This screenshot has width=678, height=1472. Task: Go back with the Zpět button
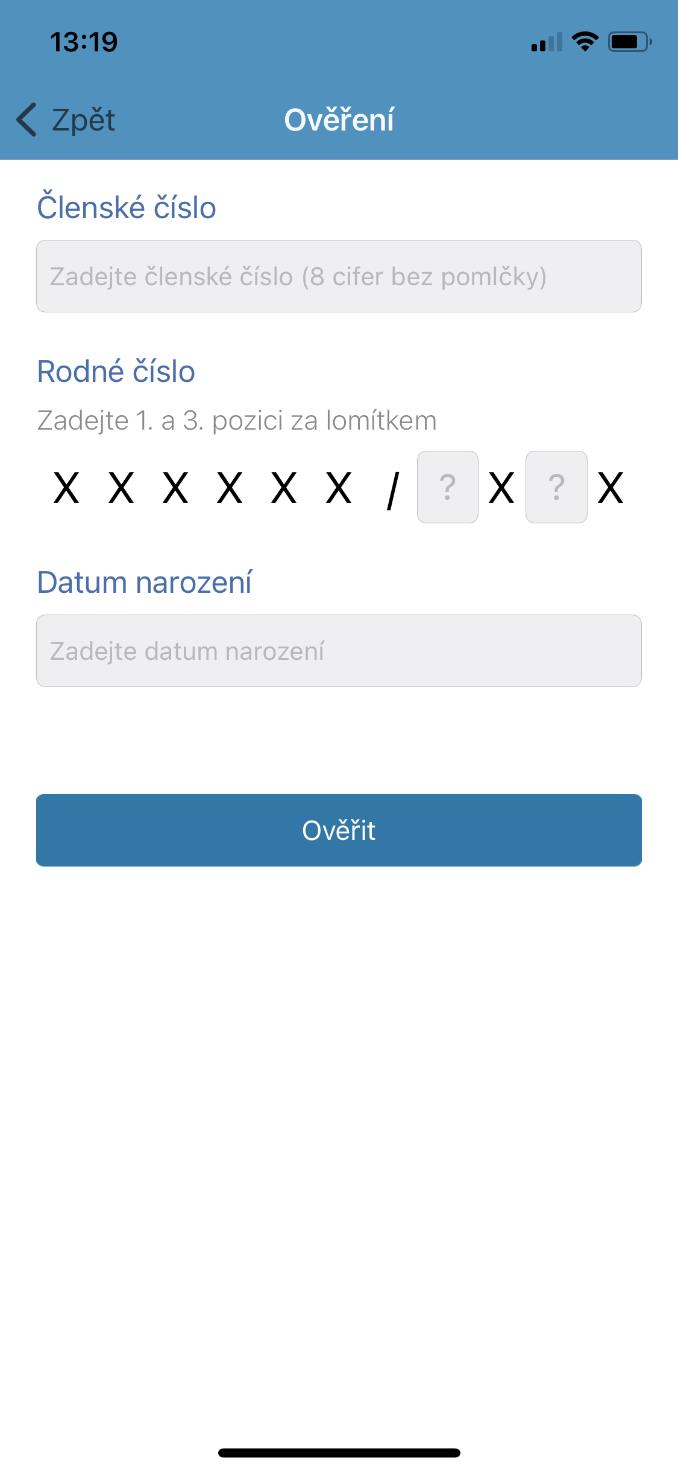click(66, 120)
